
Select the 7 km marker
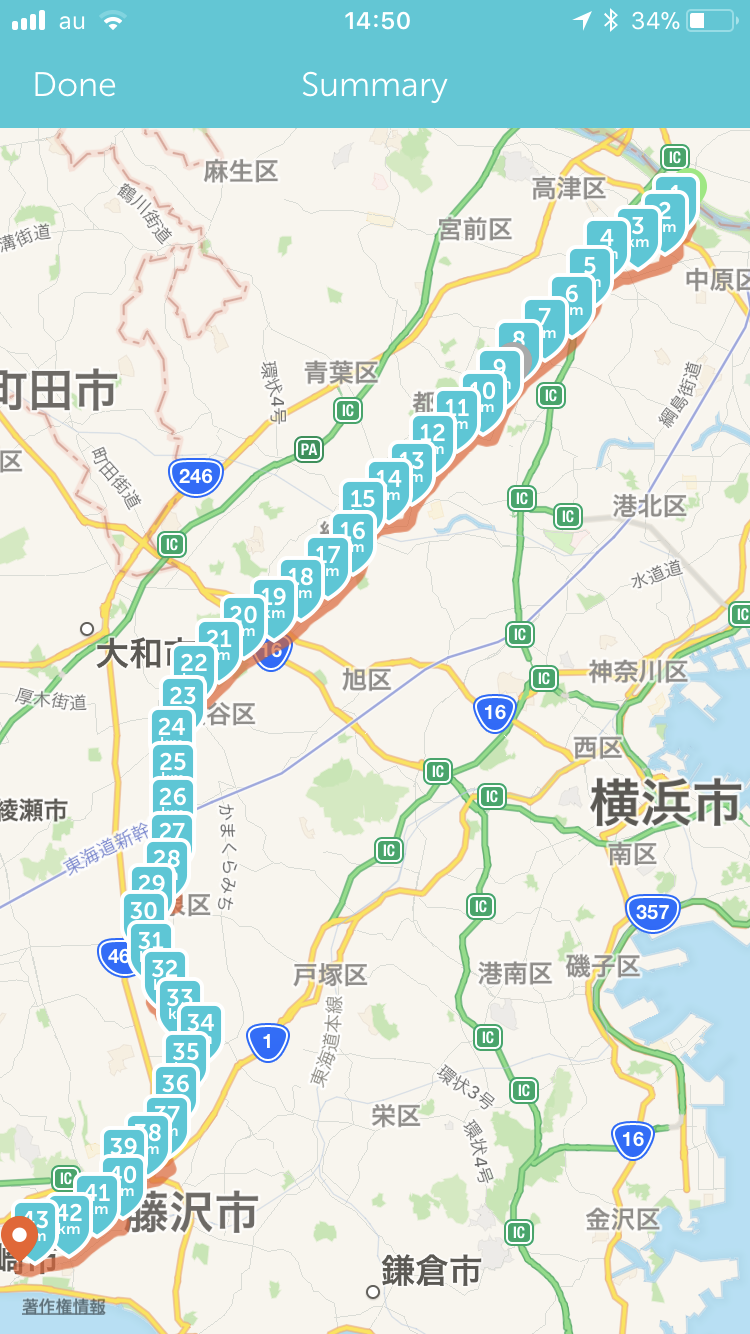[x=545, y=318]
